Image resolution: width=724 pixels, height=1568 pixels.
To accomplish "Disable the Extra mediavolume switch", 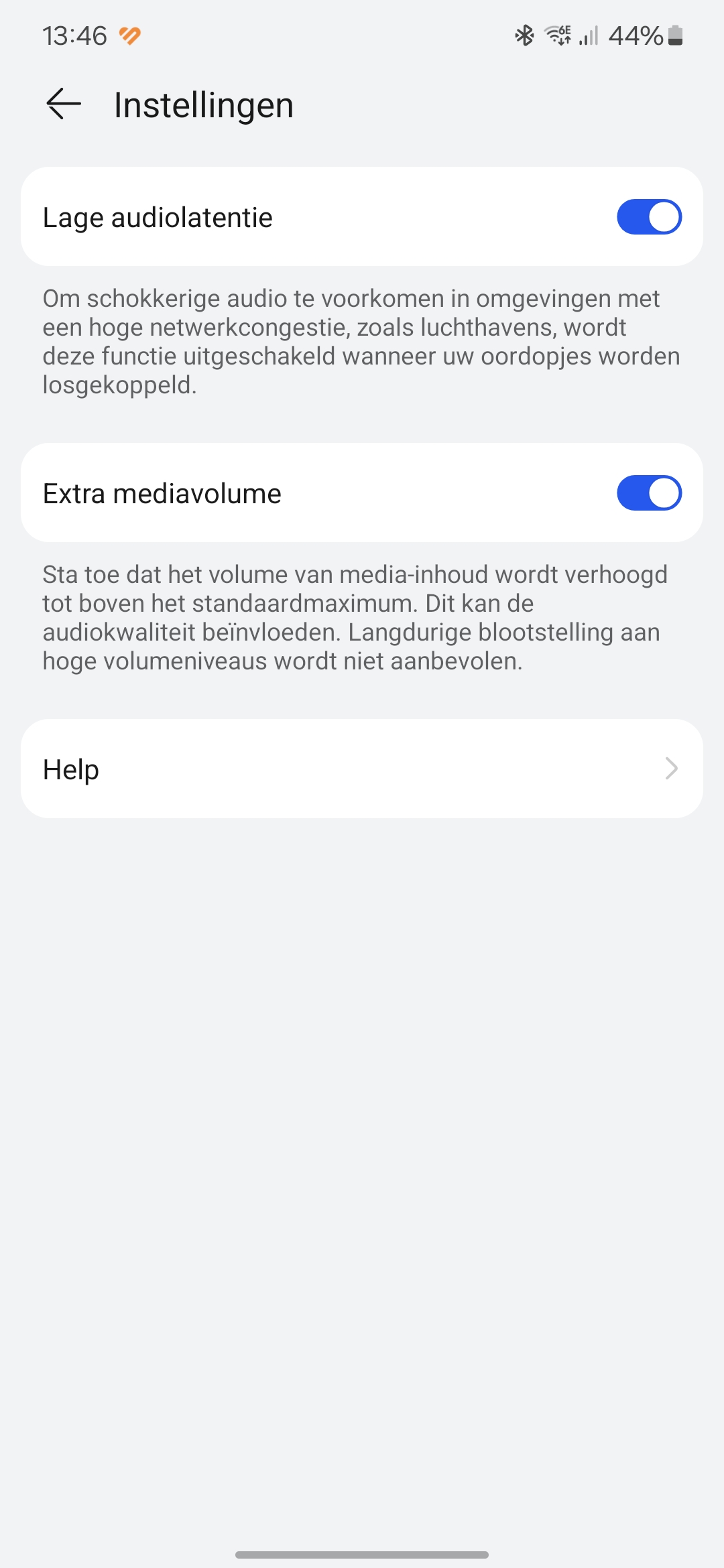I will (x=649, y=493).
